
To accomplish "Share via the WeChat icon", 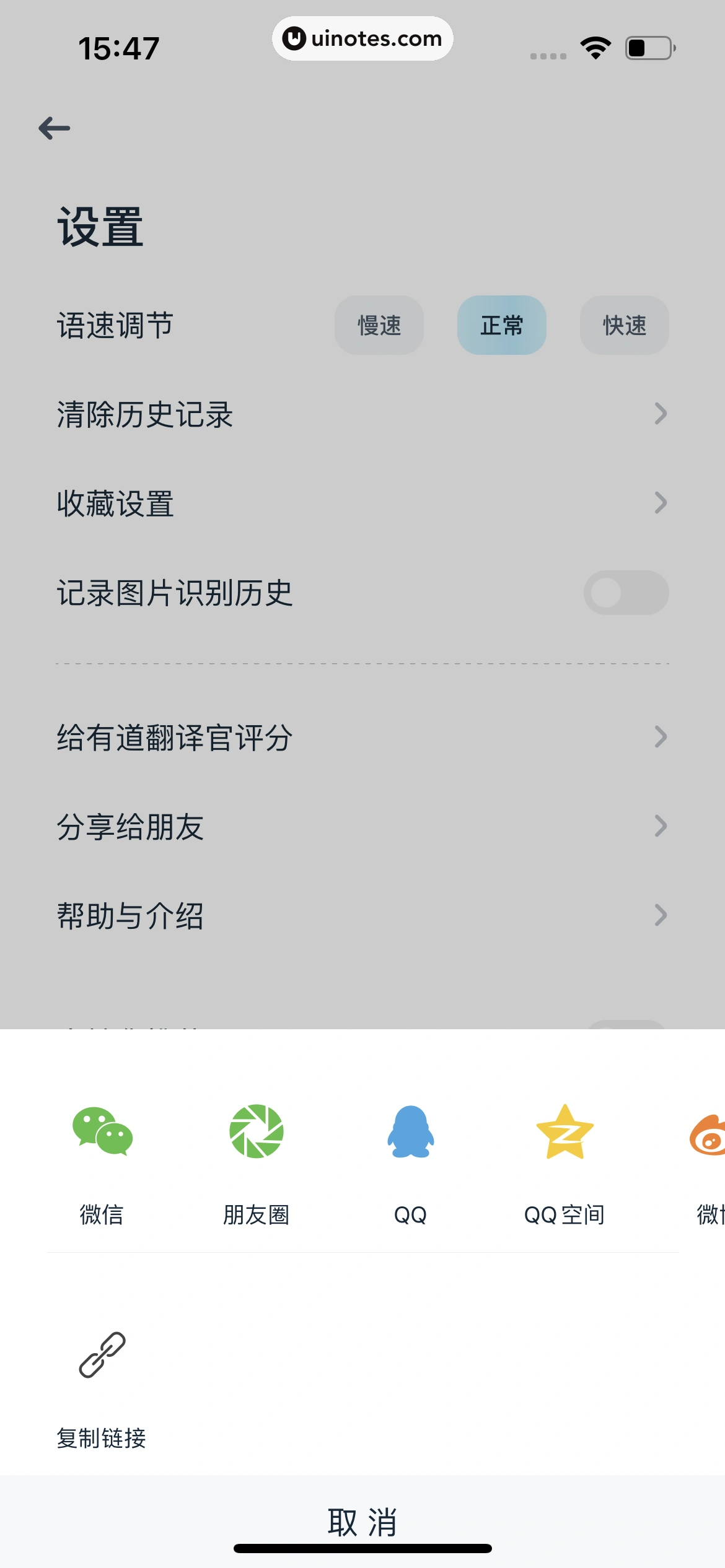I will (102, 1131).
